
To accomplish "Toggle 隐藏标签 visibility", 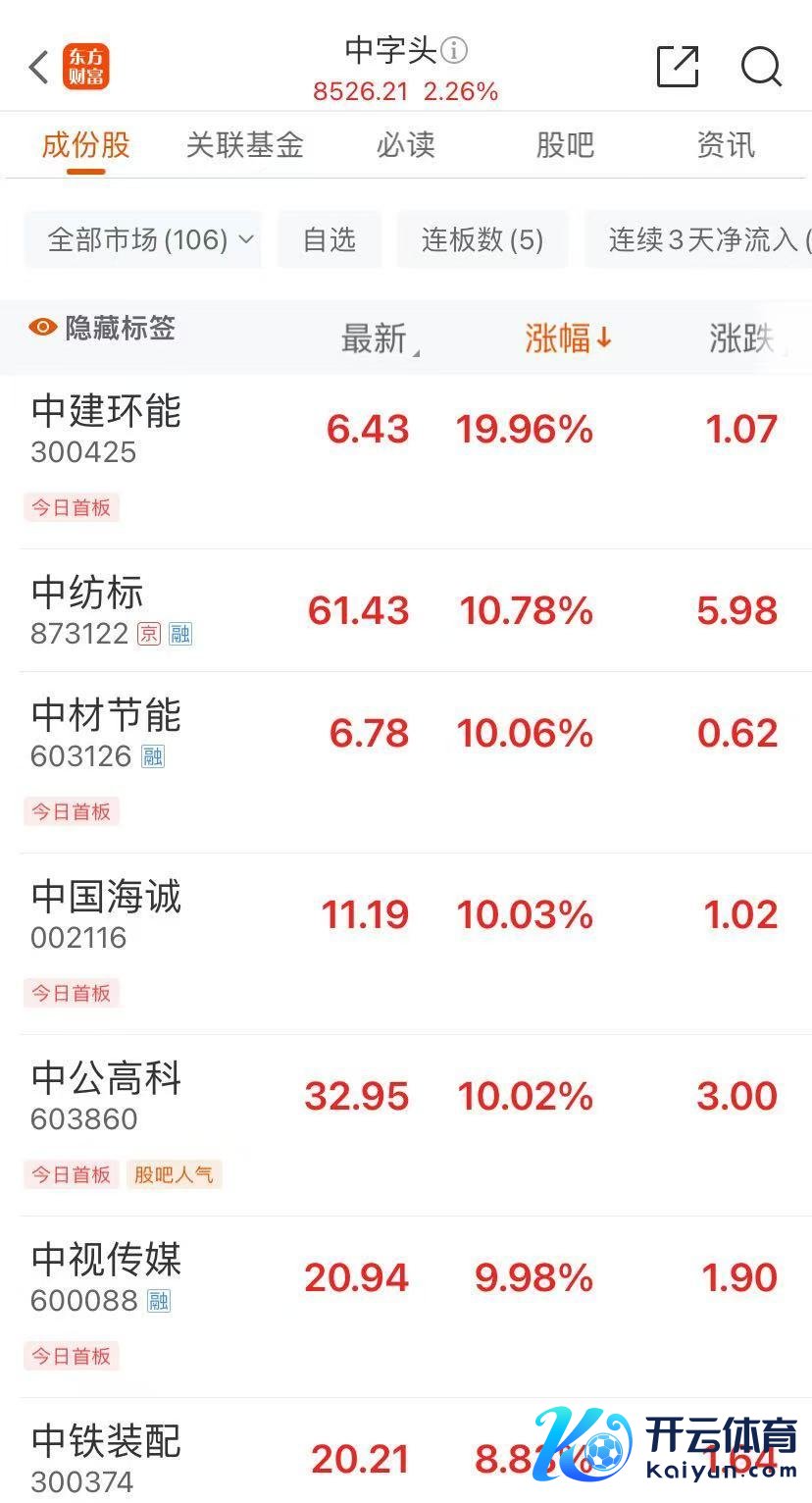I will pos(102,328).
